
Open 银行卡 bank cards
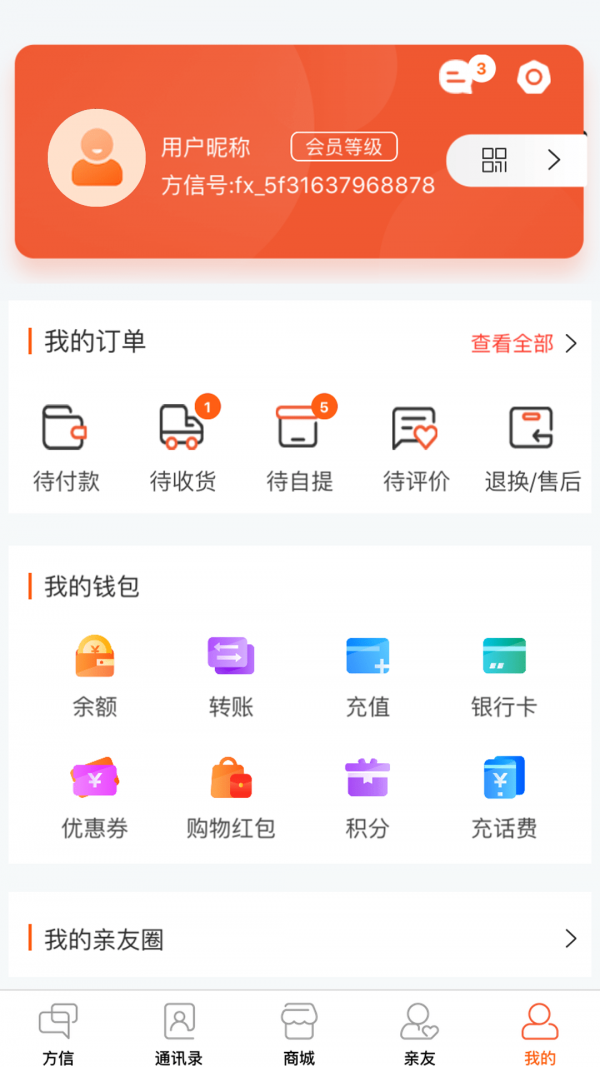pyautogui.click(x=504, y=676)
